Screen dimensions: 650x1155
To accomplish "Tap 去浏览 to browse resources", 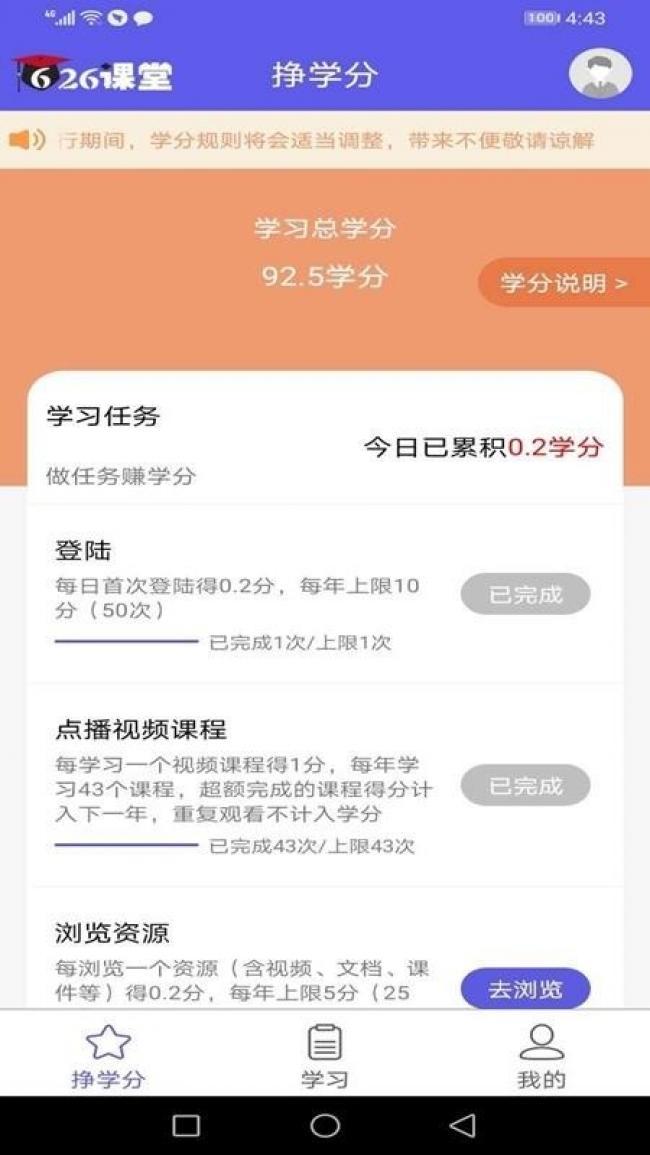I will pos(525,989).
